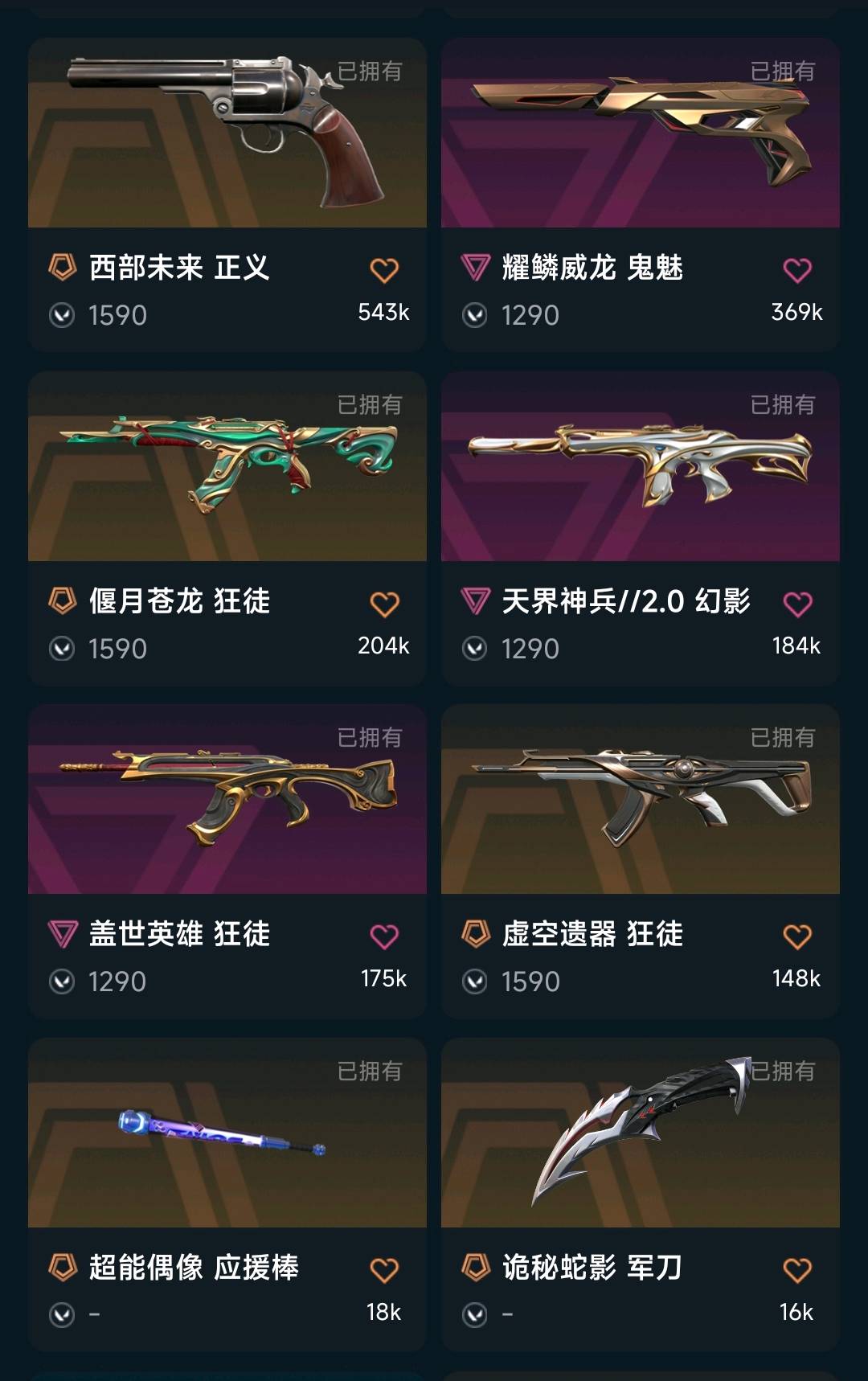Like the 耀鳞威龙 鬼魅 skin

click(797, 271)
